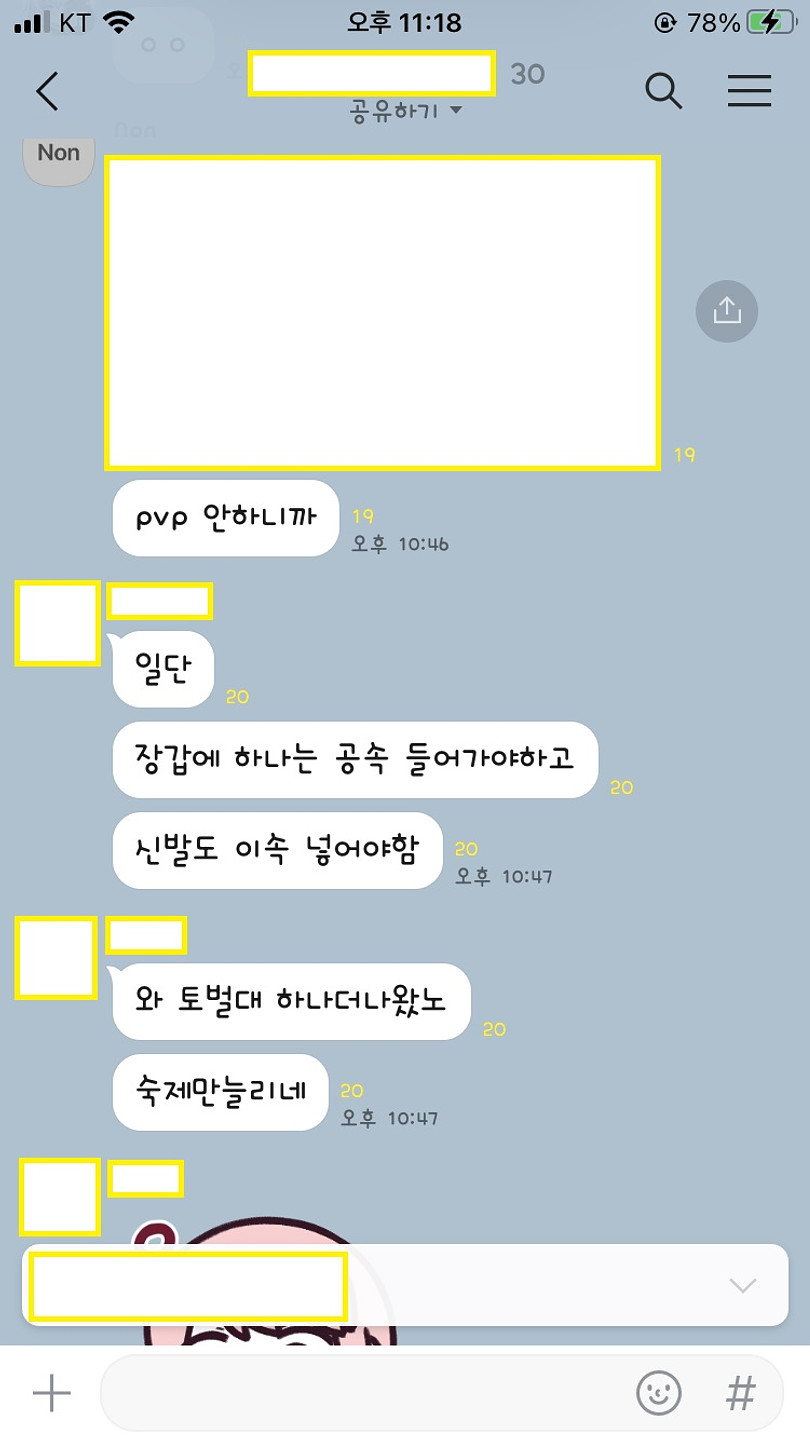Expand the 공유하기 dropdown
The height and width of the screenshot is (1440, 810).
pos(406,111)
